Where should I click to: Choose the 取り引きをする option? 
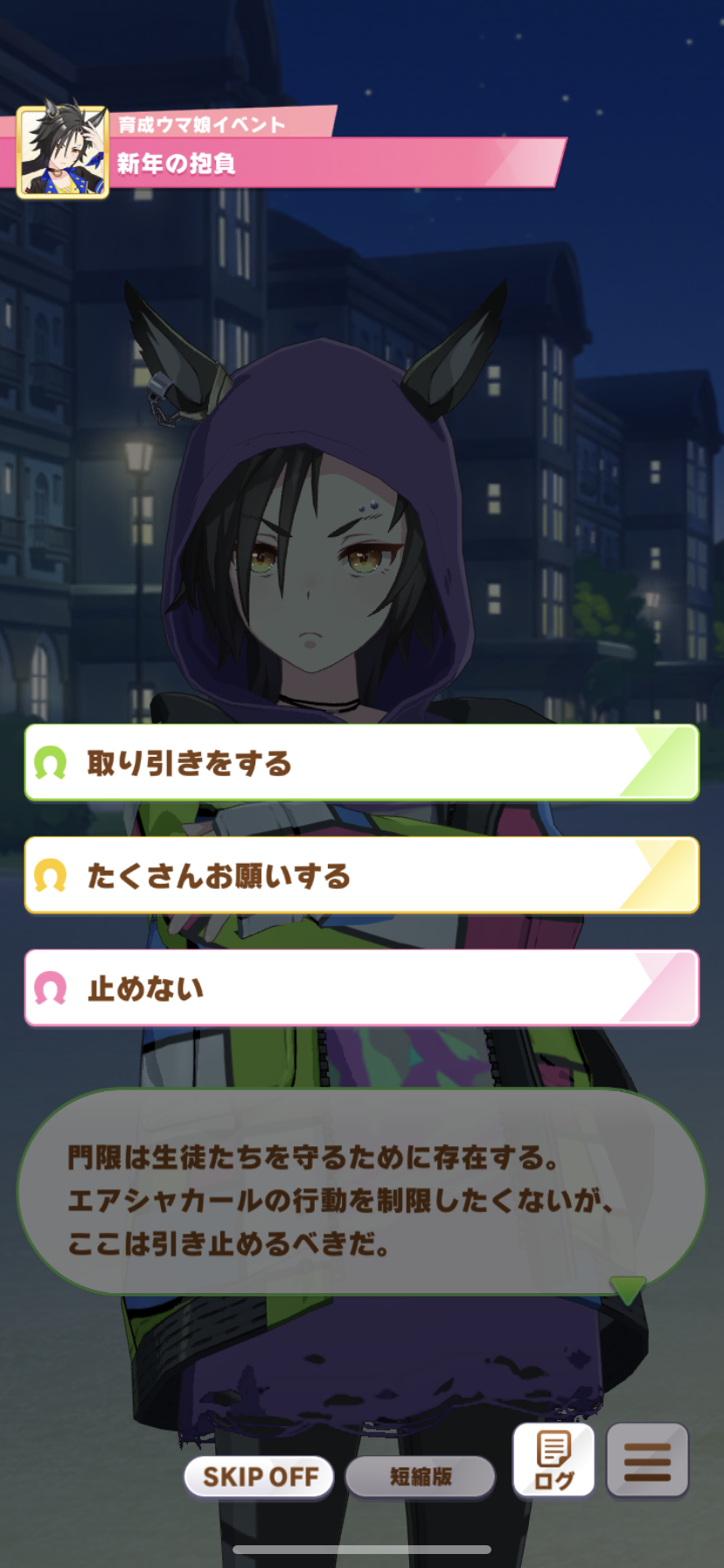click(x=361, y=762)
